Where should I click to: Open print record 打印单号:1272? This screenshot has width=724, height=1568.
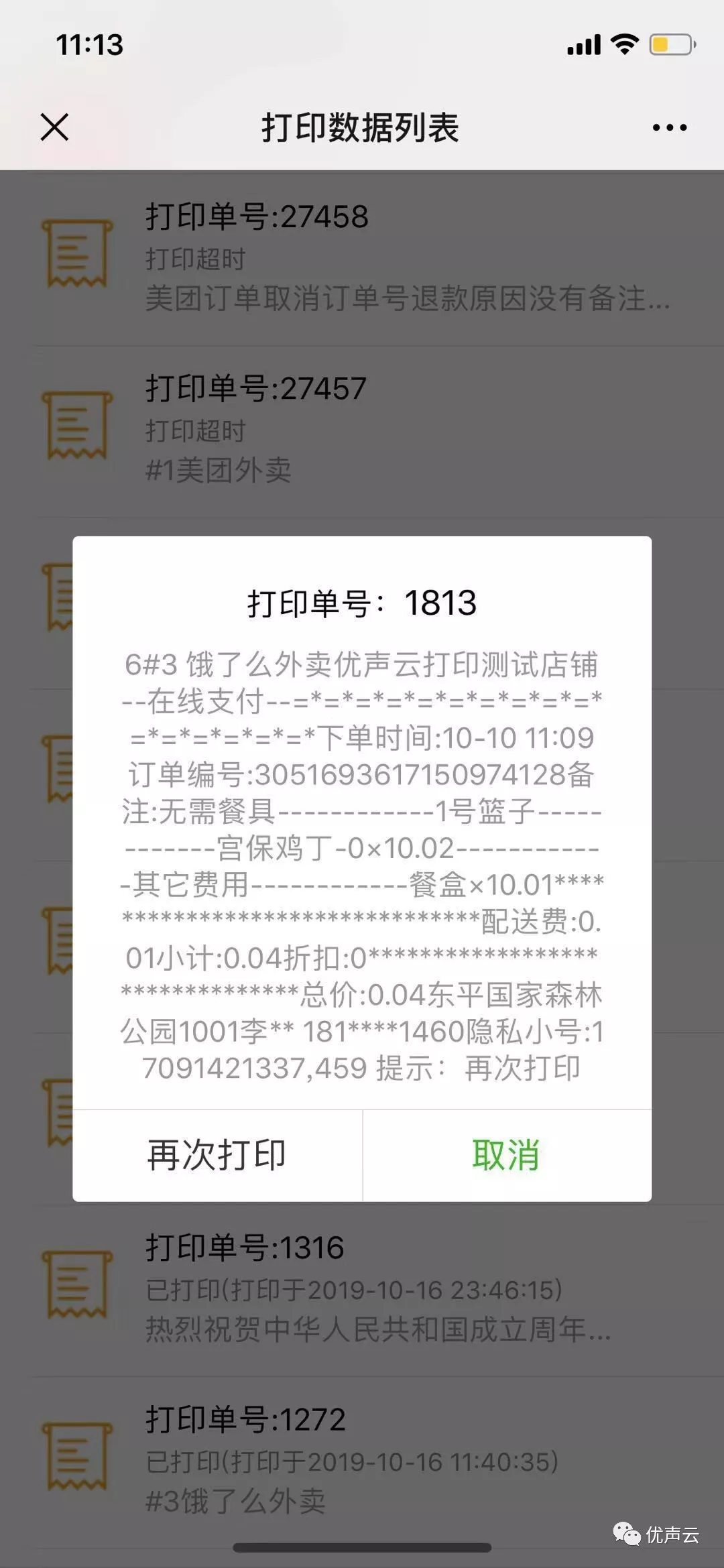click(x=362, y=1460)
